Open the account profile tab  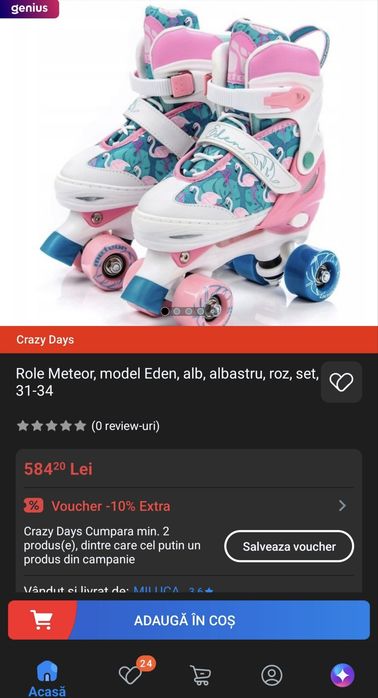pyautogui.click(x=272, y=675)
